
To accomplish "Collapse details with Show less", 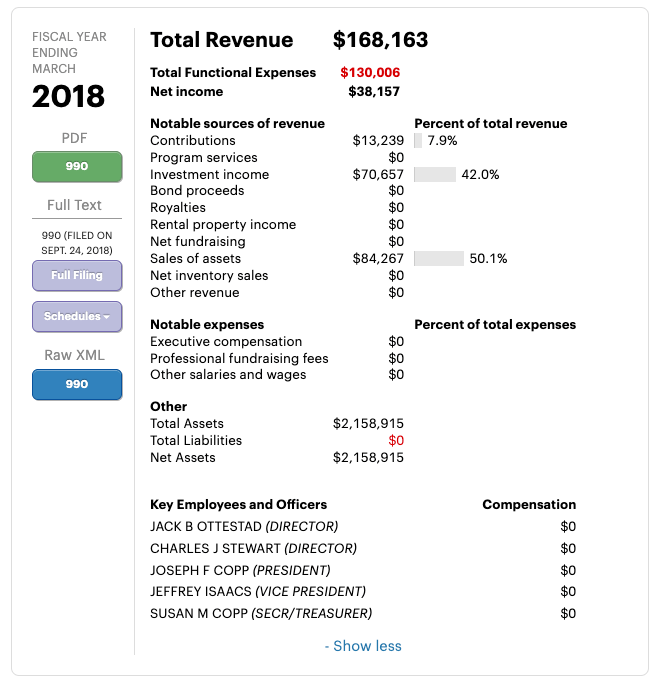I will coord(363,646).
